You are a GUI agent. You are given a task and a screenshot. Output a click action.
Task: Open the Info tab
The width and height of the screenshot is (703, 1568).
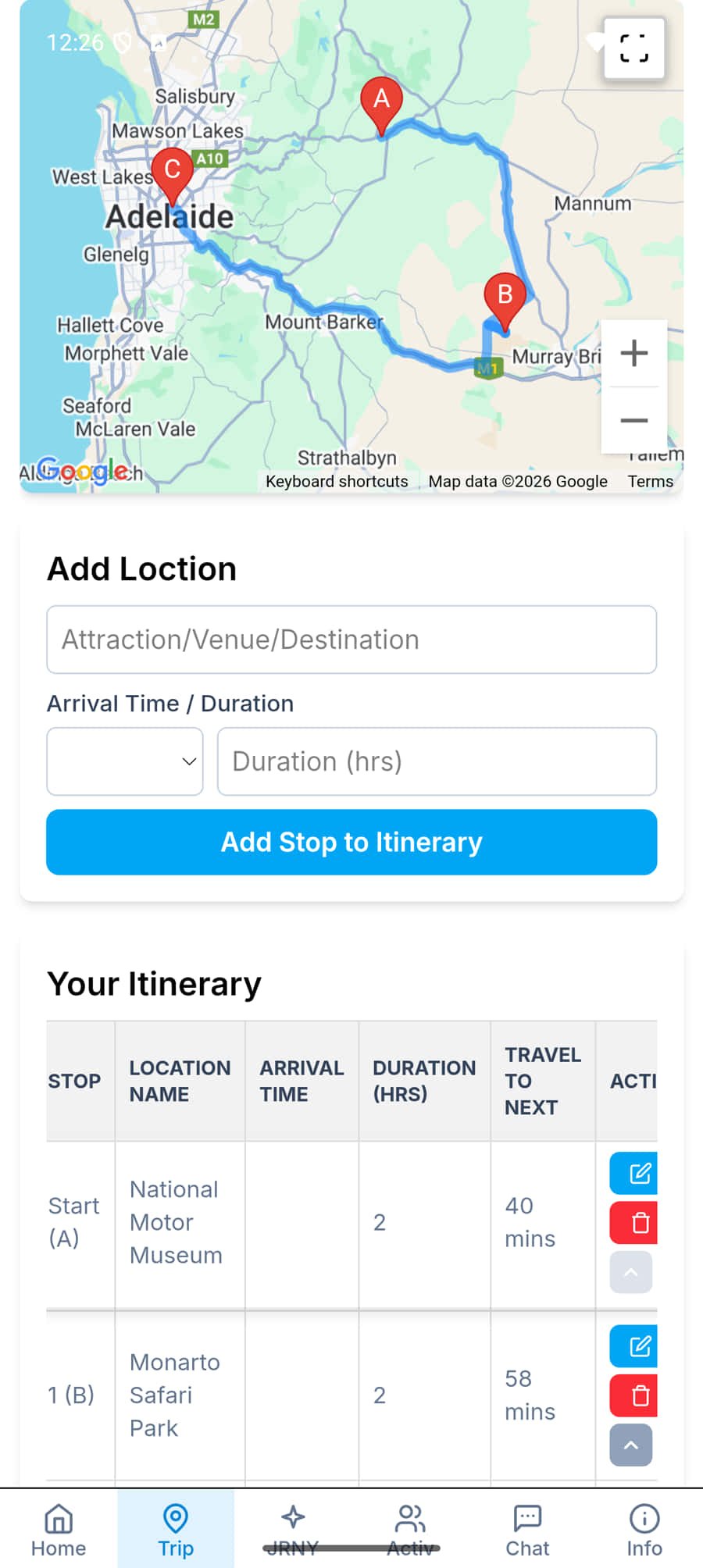tap(644, 1531)
